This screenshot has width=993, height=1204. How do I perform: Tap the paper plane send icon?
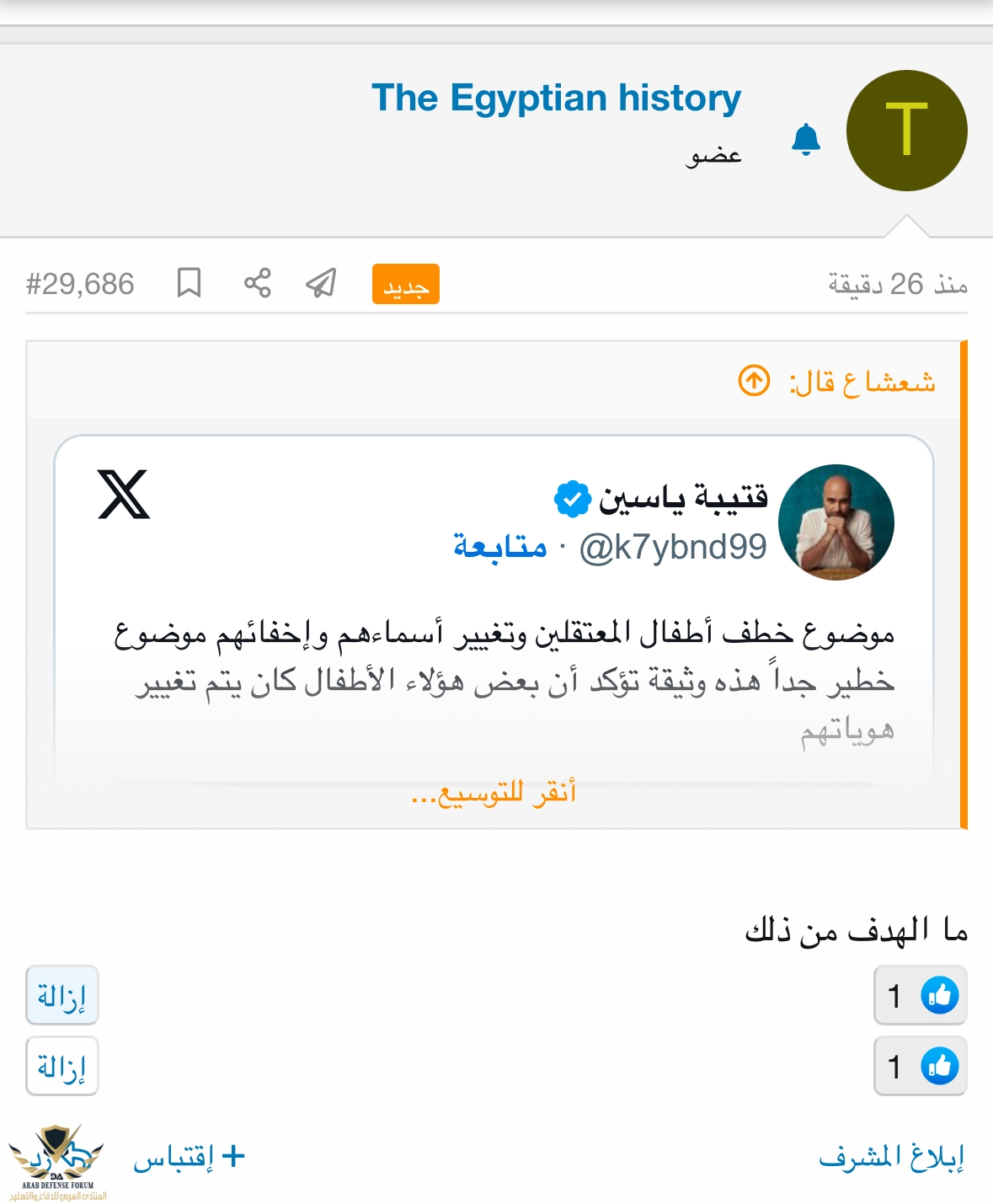point(321,283)
